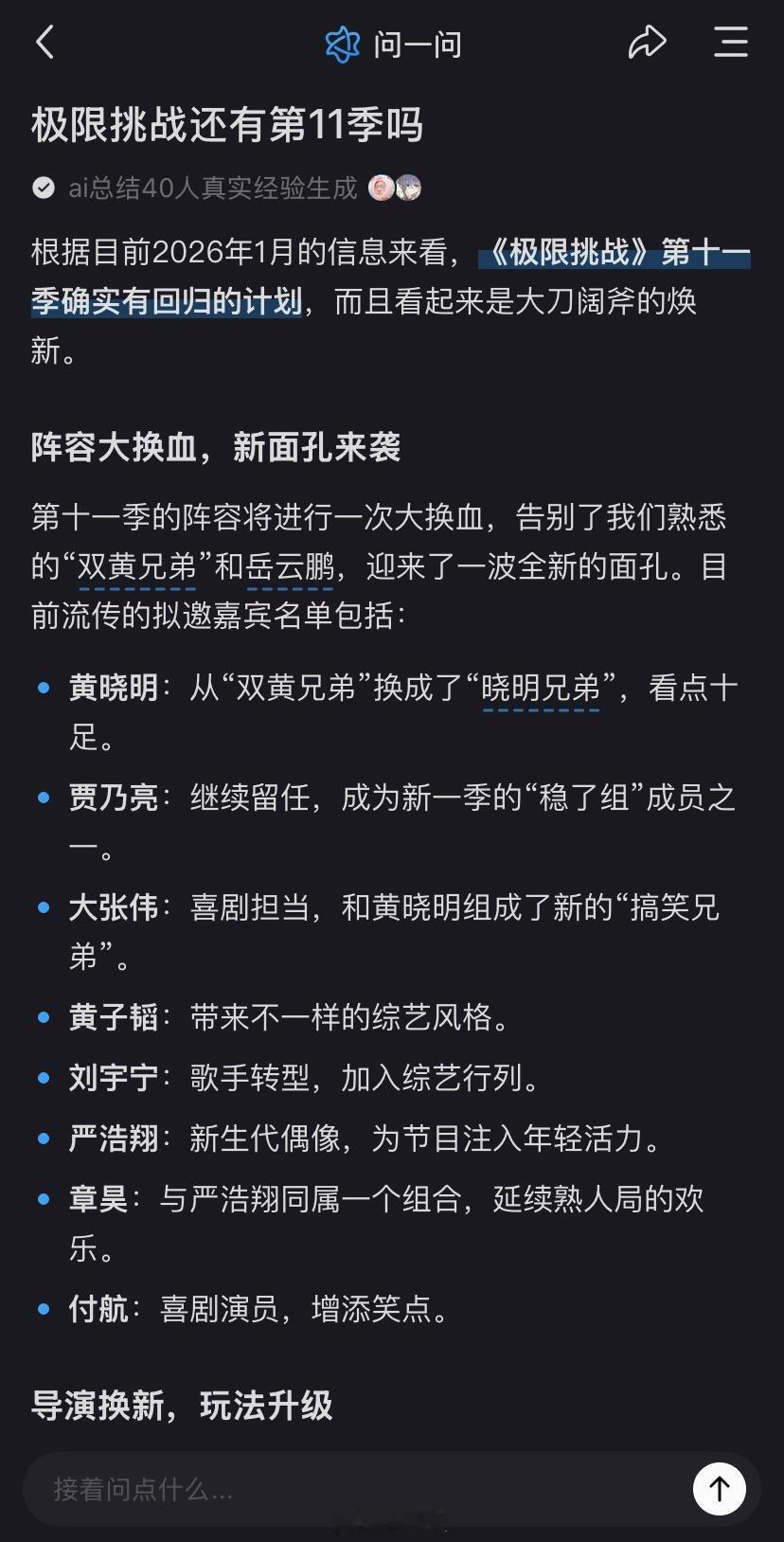This screenshot has width=784, height=1542.
Task: Tap the circular send arrow button
Action: tap(719, 1489)
